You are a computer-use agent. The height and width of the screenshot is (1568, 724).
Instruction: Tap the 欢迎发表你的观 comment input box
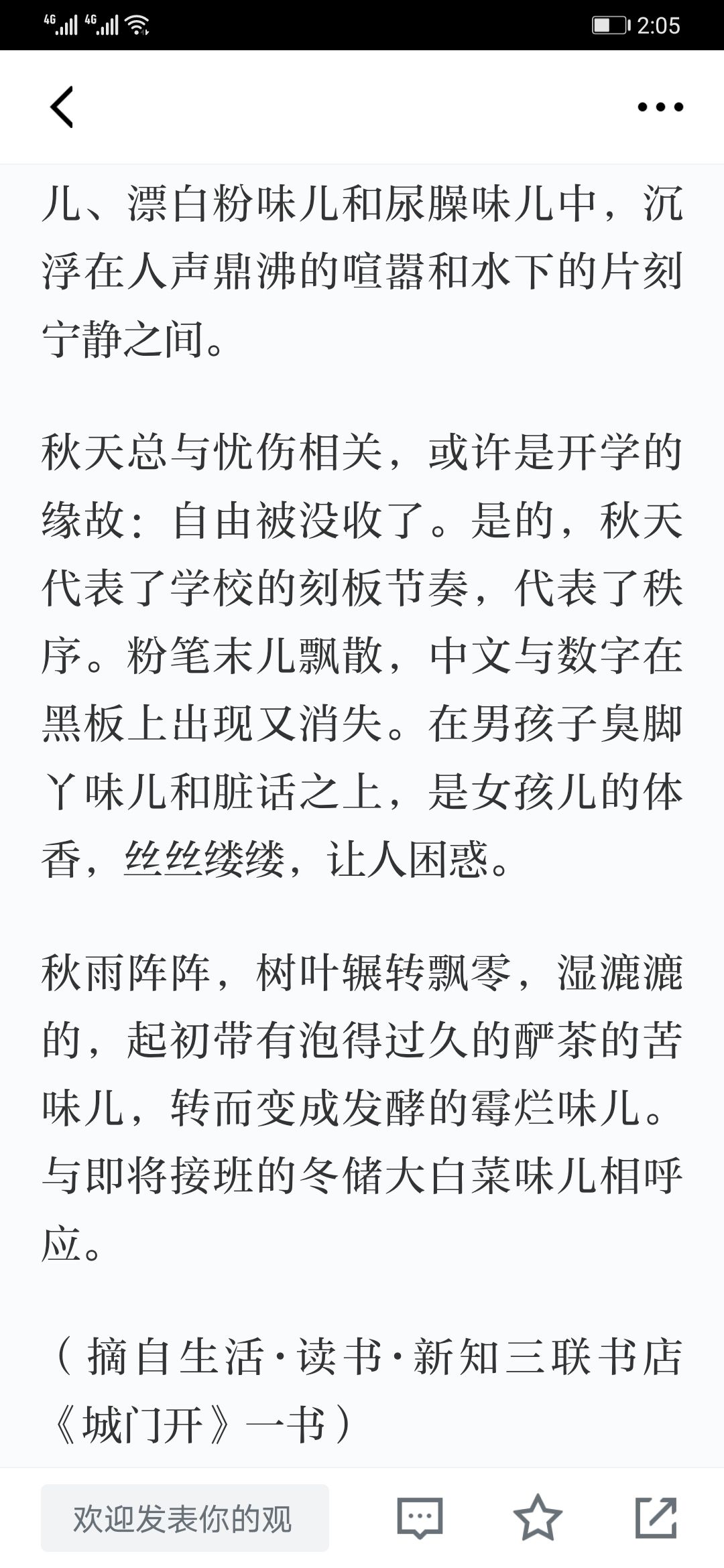click(185, 1518)
